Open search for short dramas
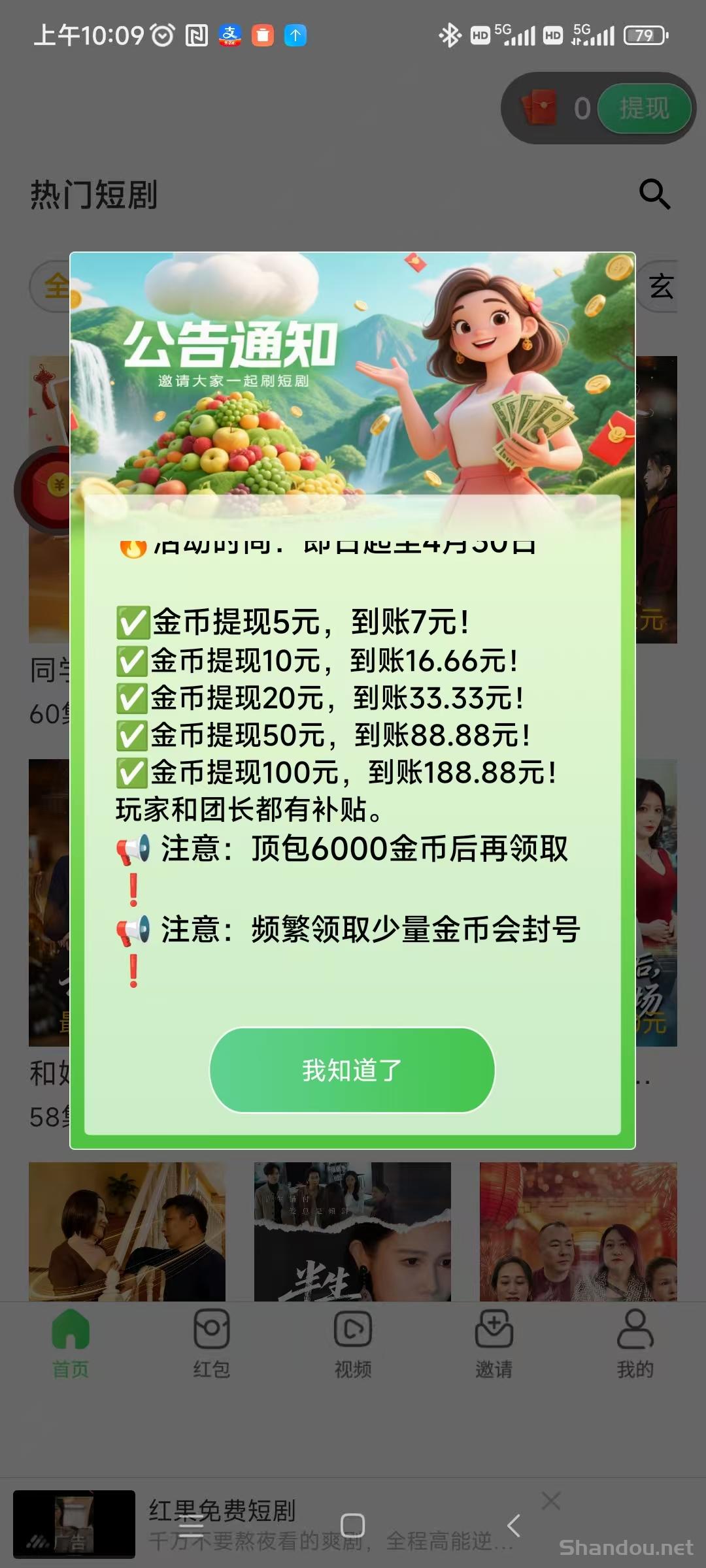The width and height of the screenshot is (706, 1568). pos(654,194)
